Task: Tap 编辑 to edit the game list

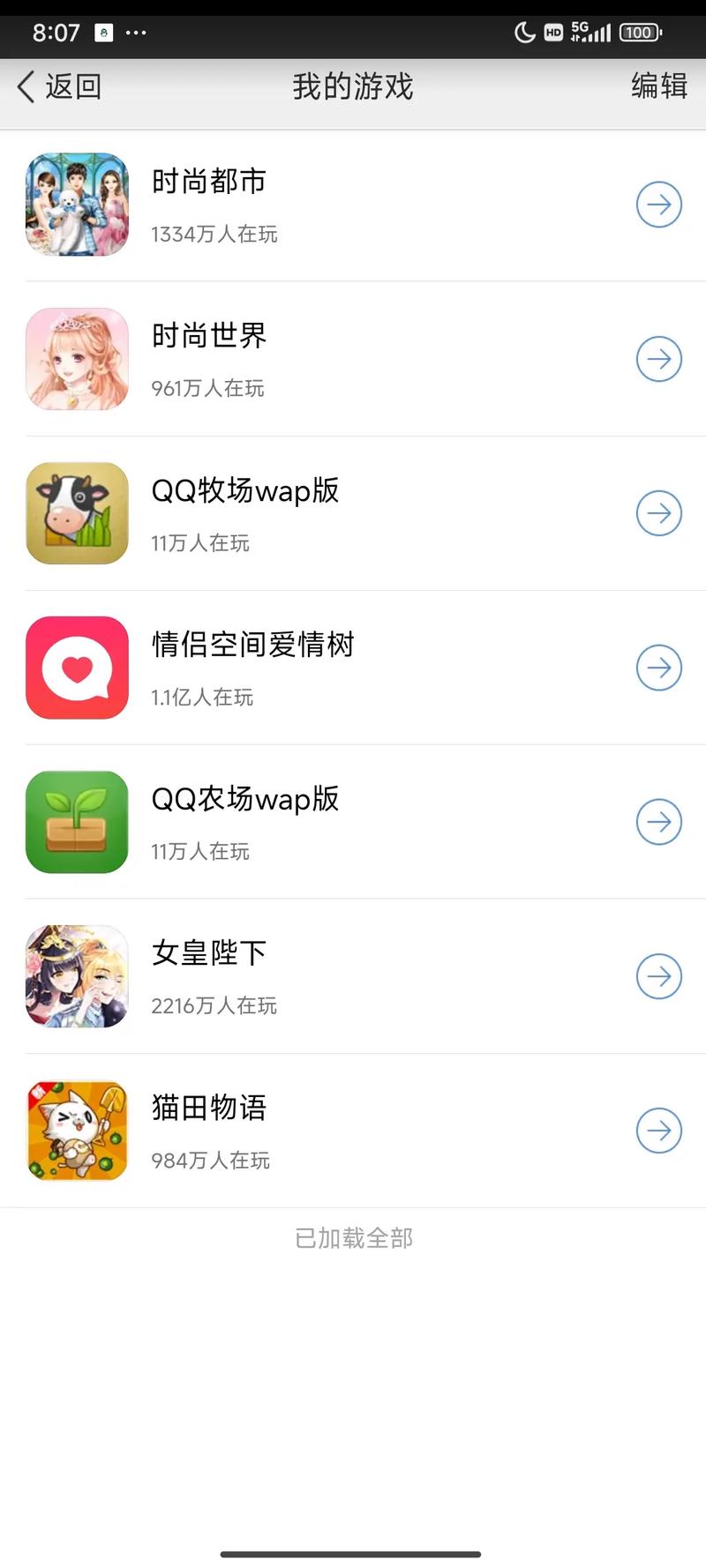Action: pyautogui.click(x=657, y=86)
